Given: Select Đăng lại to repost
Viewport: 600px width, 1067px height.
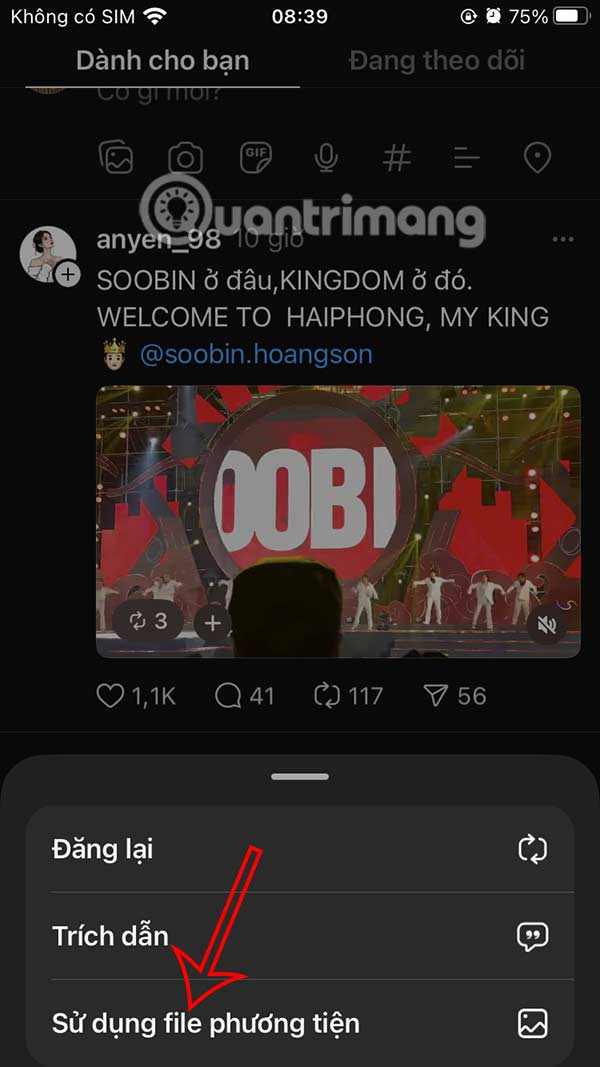Looking at the screenshot, I should pos(300,850).
